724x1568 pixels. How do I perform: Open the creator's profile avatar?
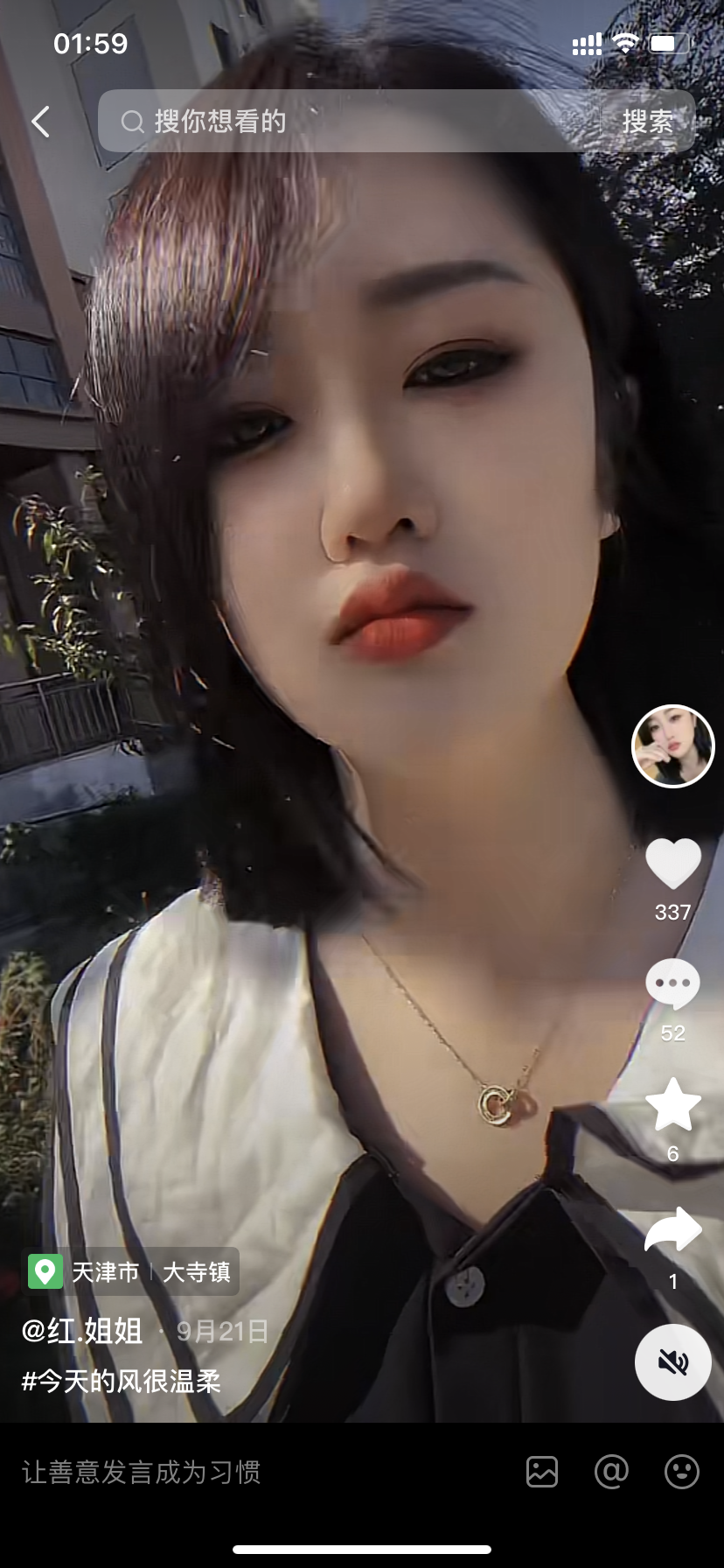[x=672, y=746]
